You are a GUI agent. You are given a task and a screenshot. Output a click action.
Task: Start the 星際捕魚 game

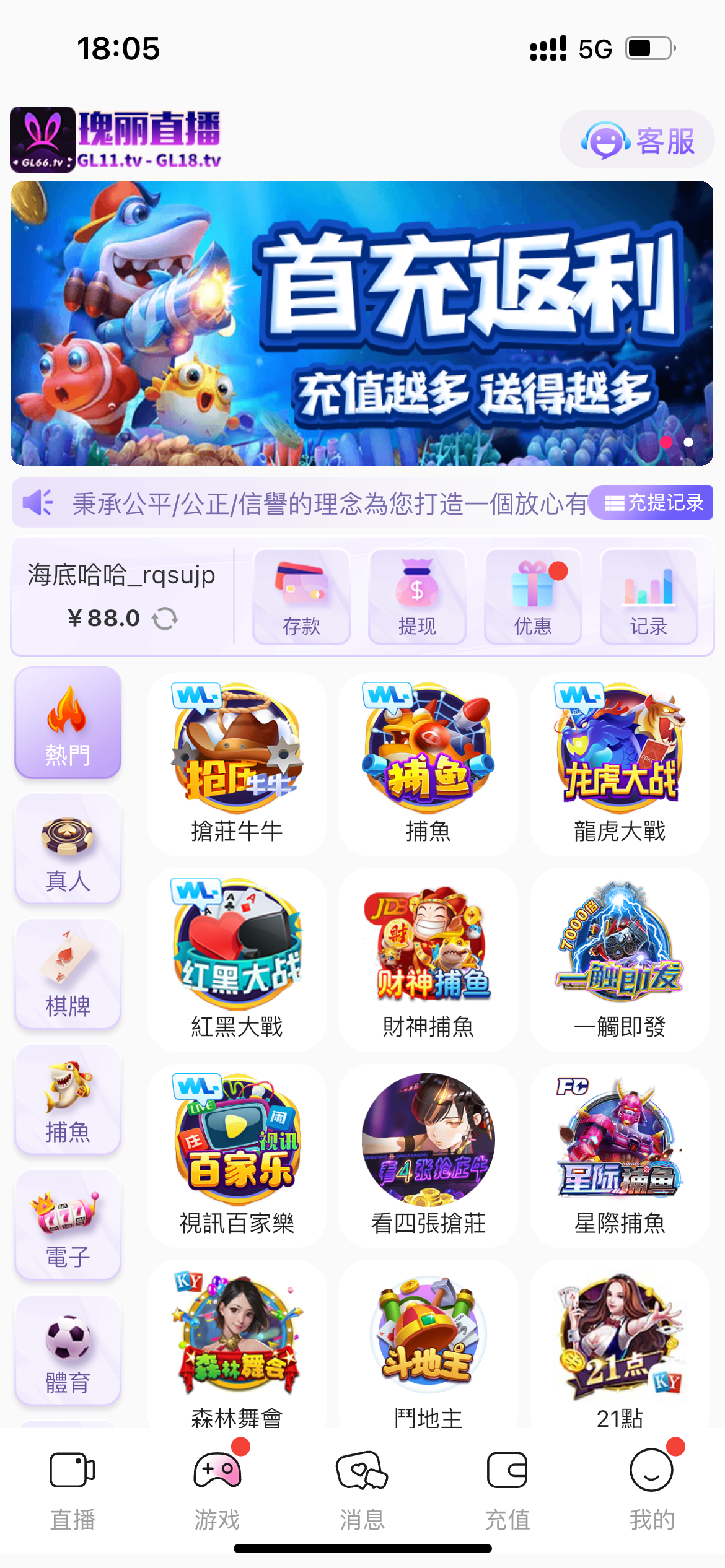[619, 1156]
